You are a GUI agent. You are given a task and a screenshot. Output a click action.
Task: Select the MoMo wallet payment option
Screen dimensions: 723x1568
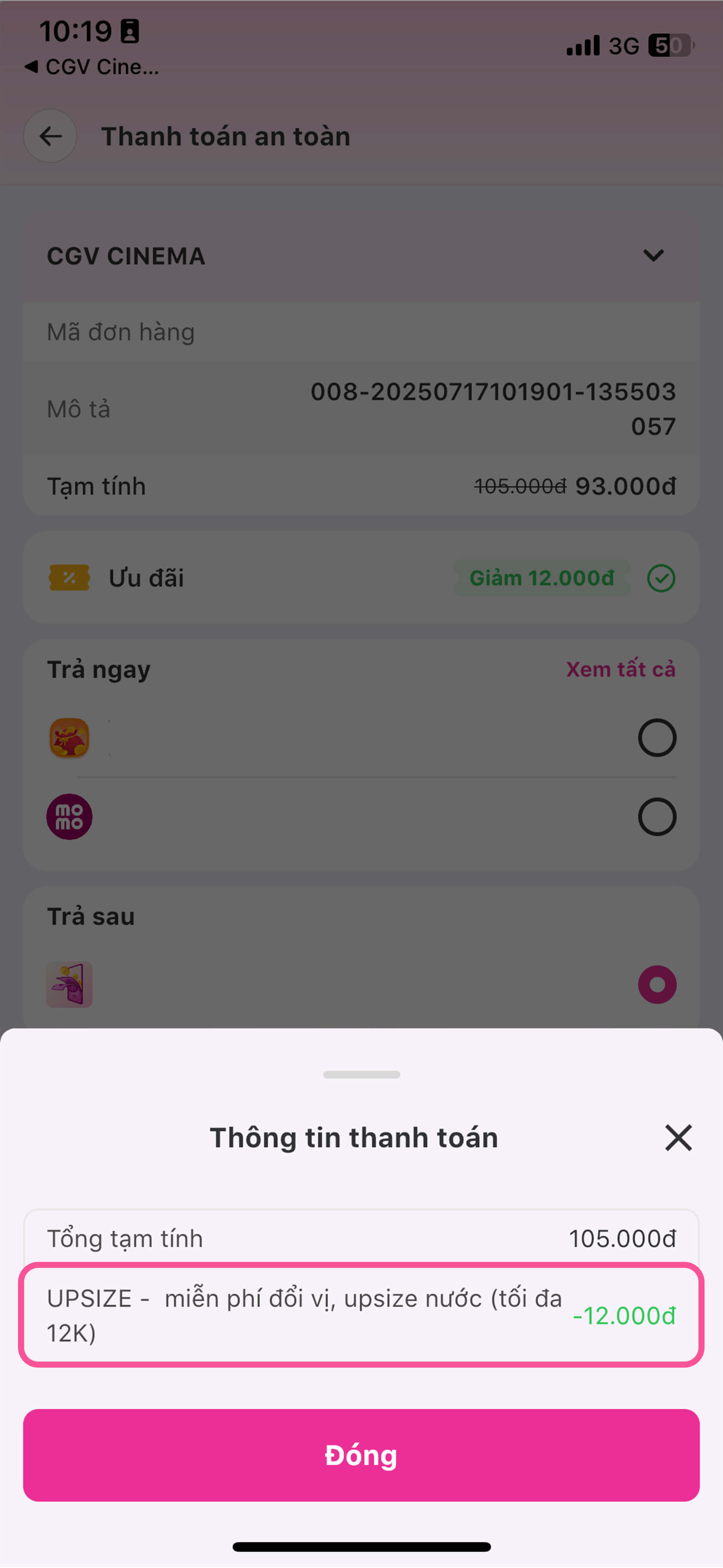pos(656,817)
